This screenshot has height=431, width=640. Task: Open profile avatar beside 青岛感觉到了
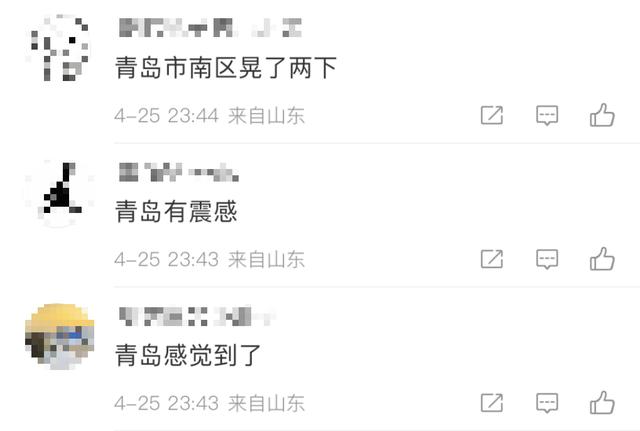coord(59,335)
